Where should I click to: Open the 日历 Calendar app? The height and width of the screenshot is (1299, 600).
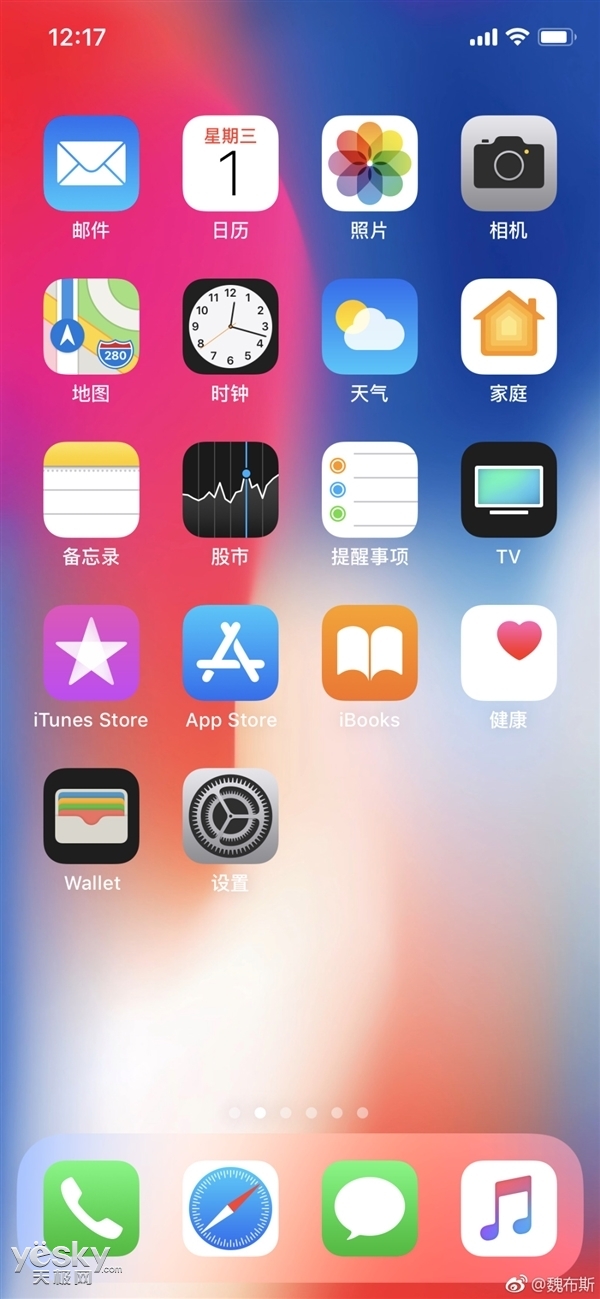pos(230,163)
